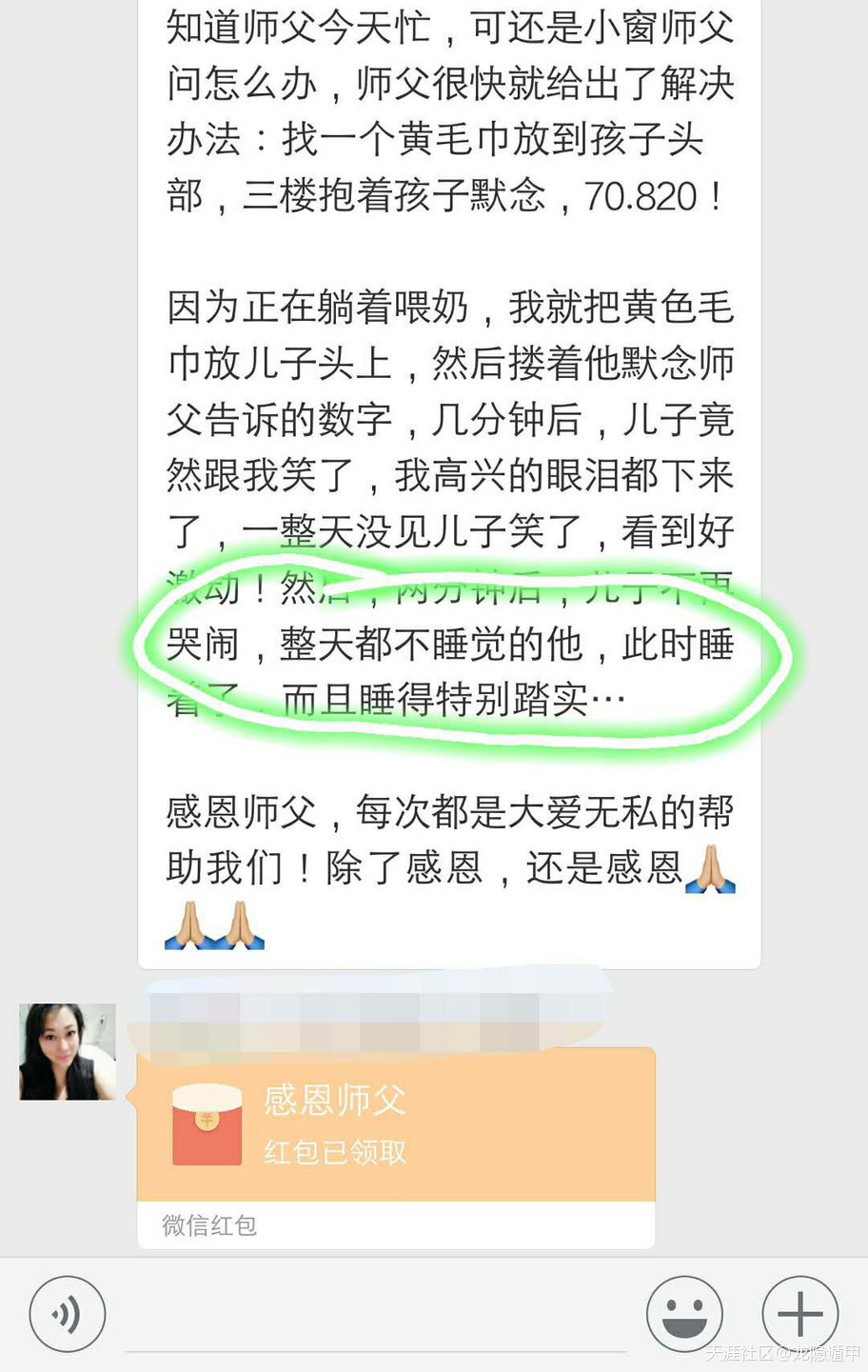Viewport: 868px width, 1372px height.
Task: Switch to voice message input
Action: click(x=67, y=1315)
